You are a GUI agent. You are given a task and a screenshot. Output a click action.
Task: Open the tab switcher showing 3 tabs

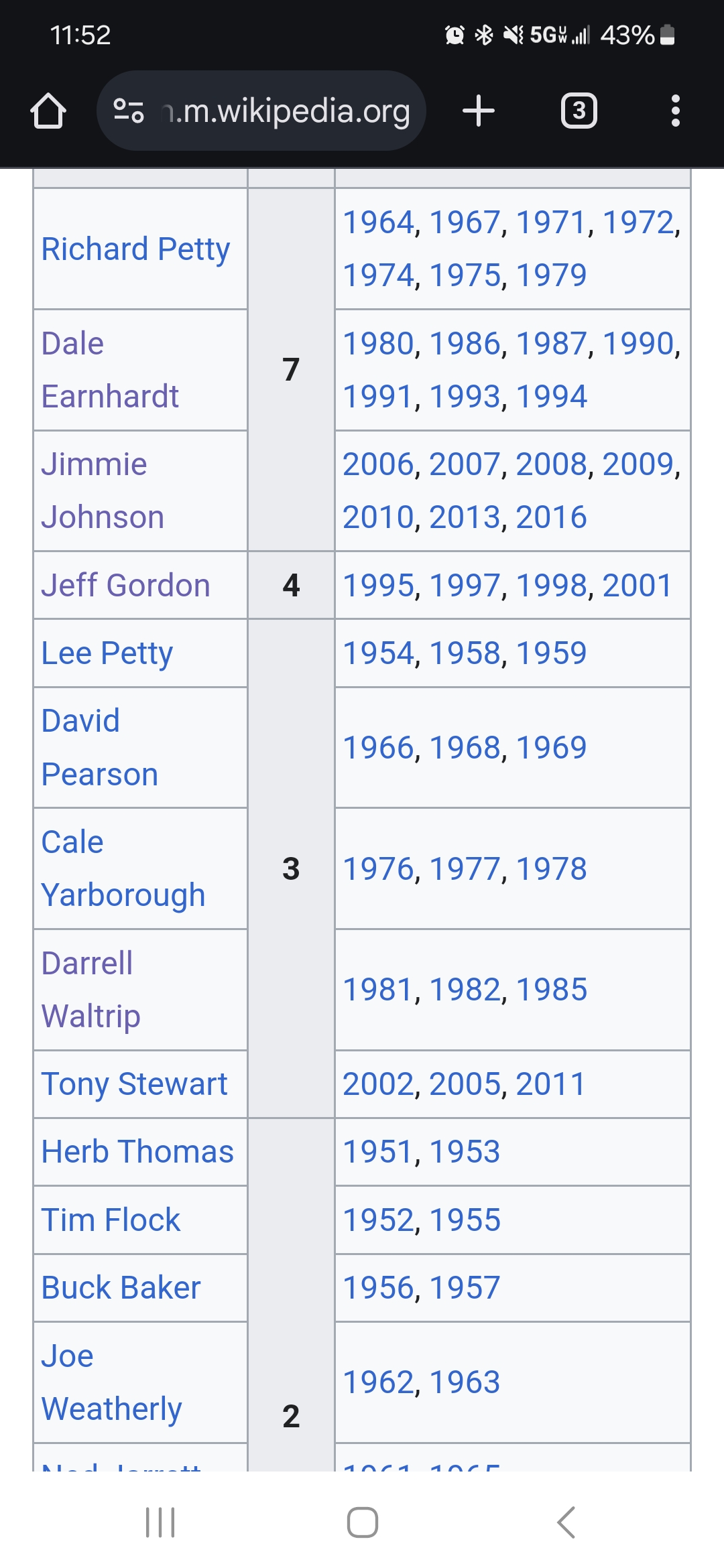pyautogui.click(x=579, y=111)
